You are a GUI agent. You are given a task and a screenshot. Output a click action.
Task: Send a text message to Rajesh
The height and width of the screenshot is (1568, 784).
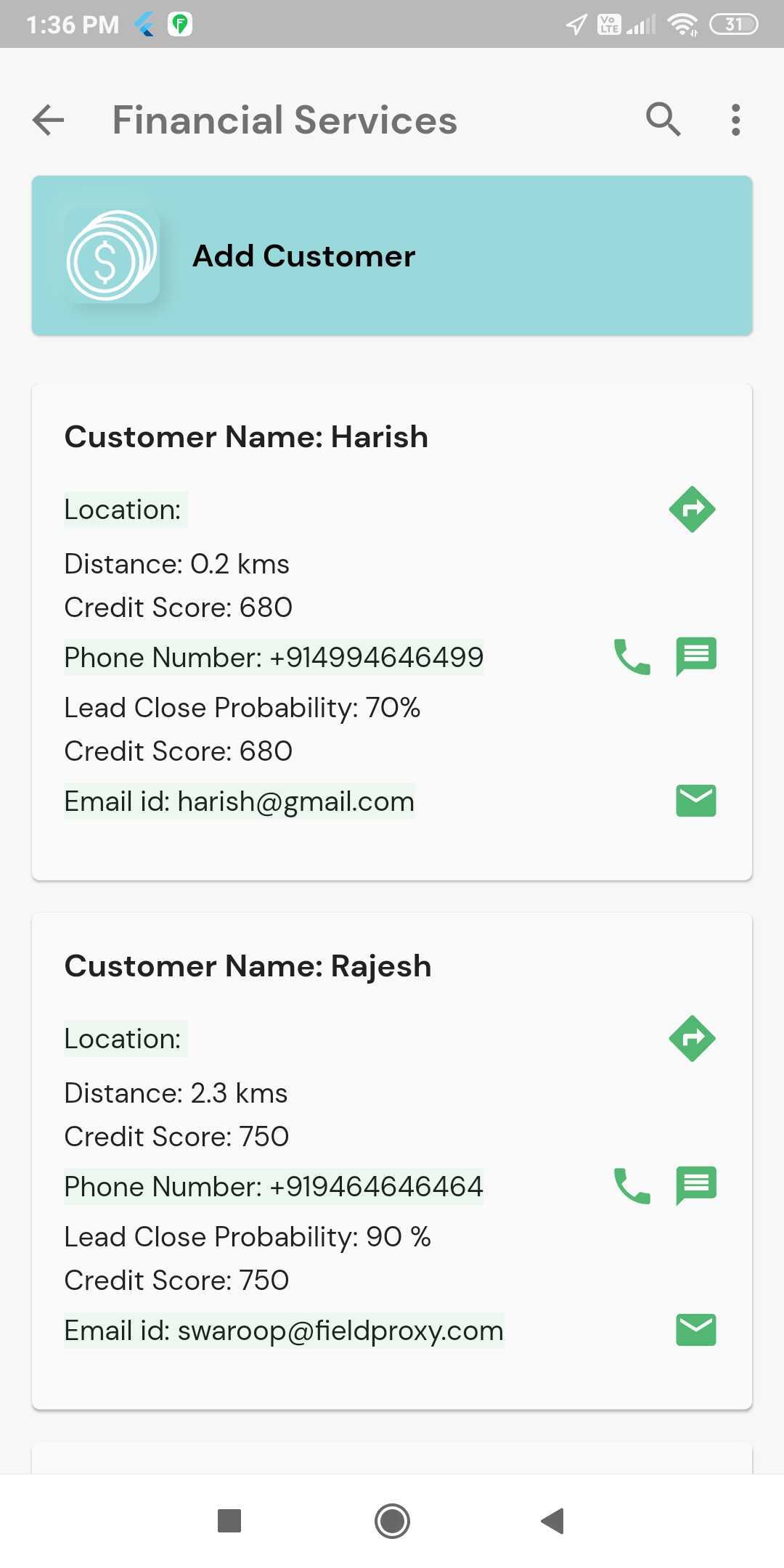[x=696, y=1186]
